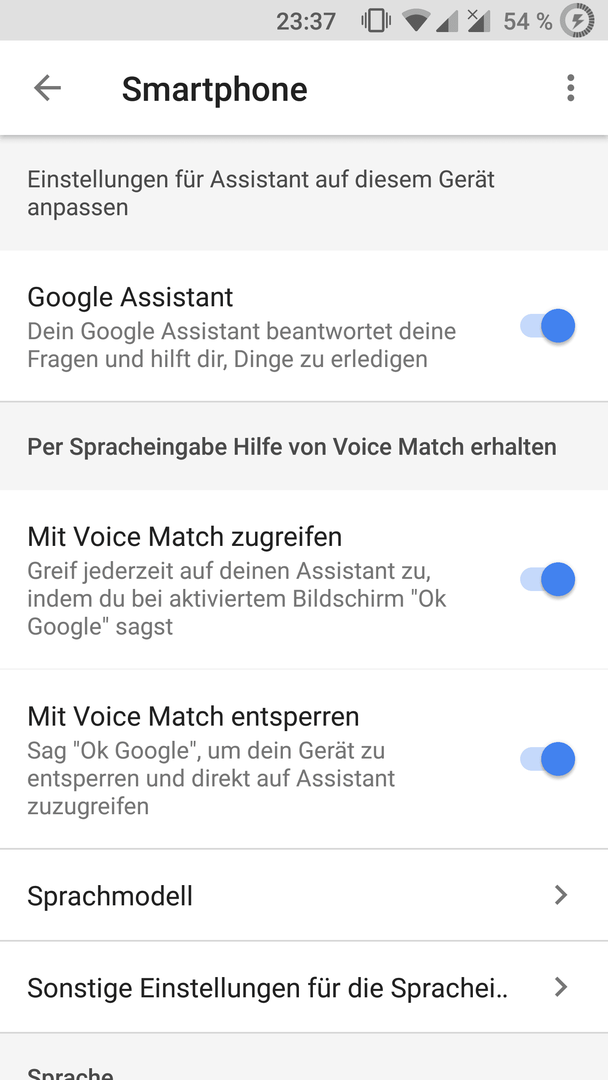Screen dimensions: 608x1080
Task: Turn off the Google Assistant switch
Action: 547,326
